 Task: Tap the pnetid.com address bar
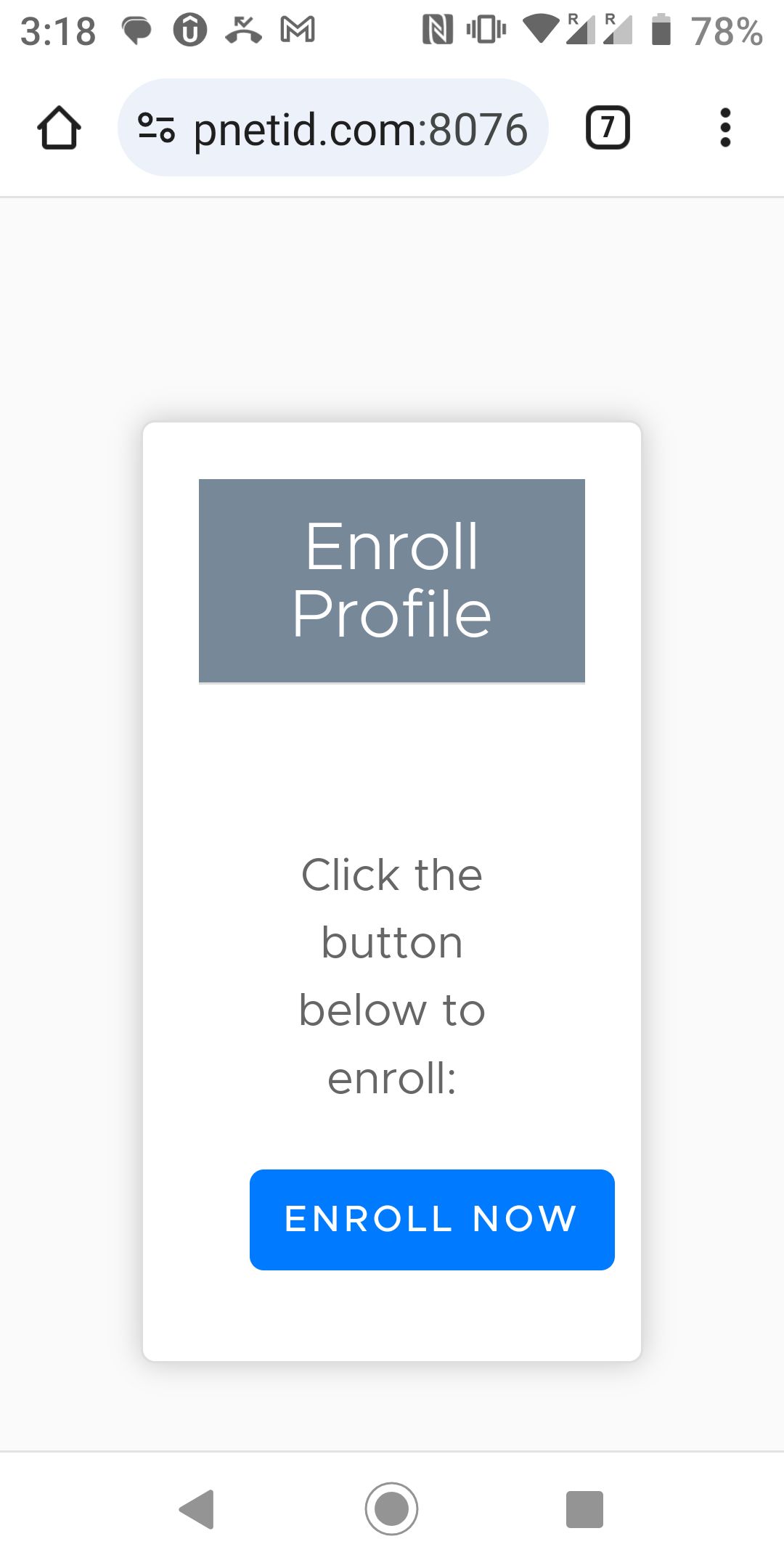pos(359,129)
